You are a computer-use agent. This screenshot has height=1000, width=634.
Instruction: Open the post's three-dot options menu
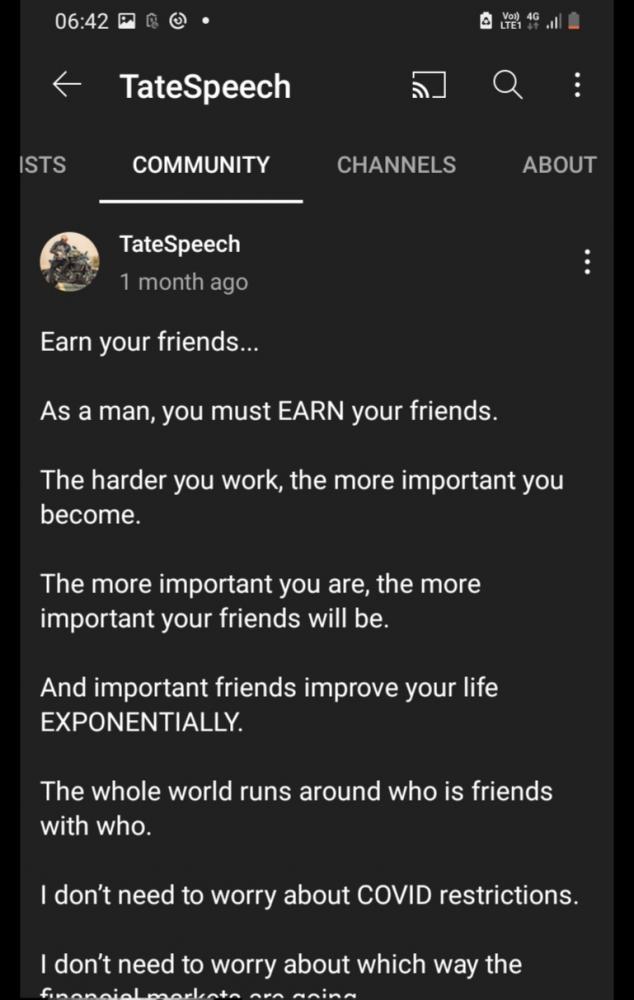click(x=587, y=262)
